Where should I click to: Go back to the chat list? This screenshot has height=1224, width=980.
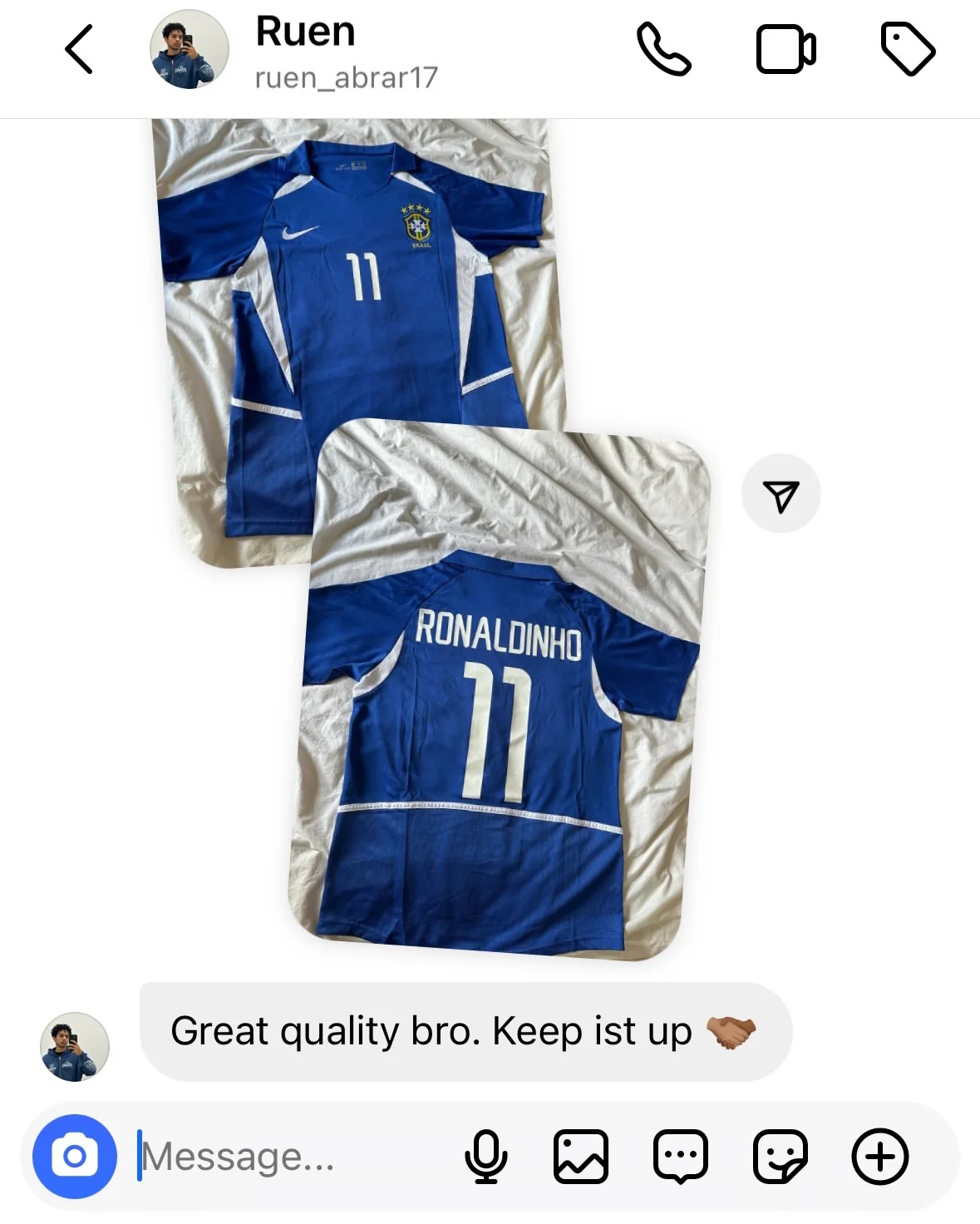coord(79,49)
